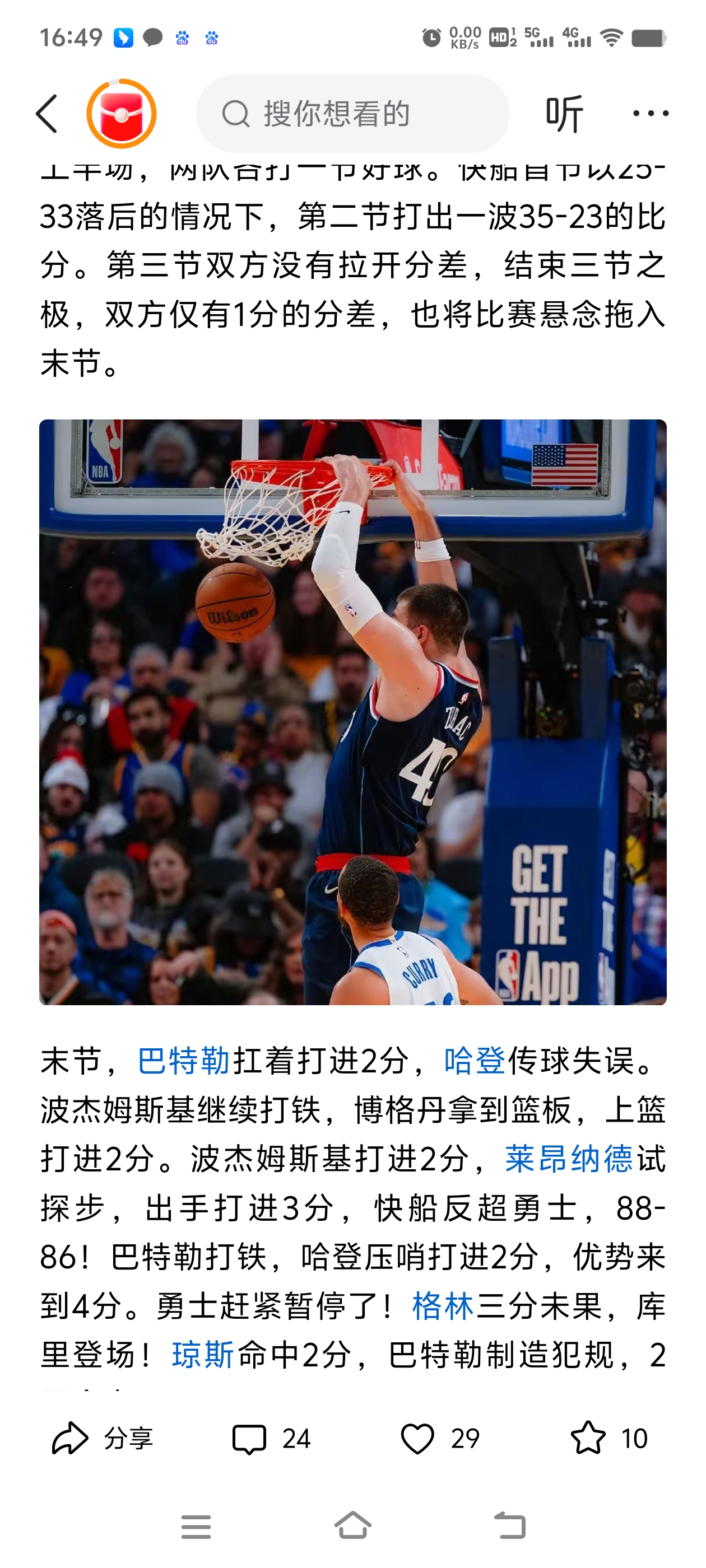
Task: Tap the red envelope reward icon in header
Action: click(x=124, y=113)
